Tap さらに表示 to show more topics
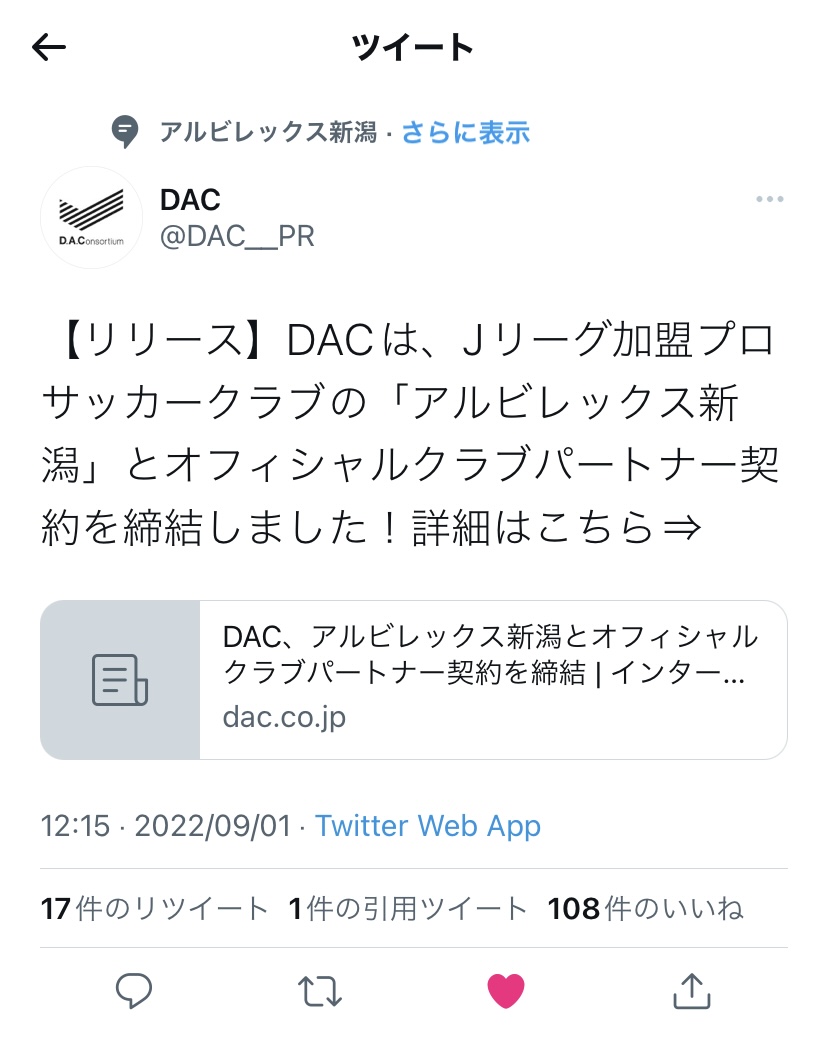The image size is (824, 1059). pyautogui.click(x=466, y=132)
